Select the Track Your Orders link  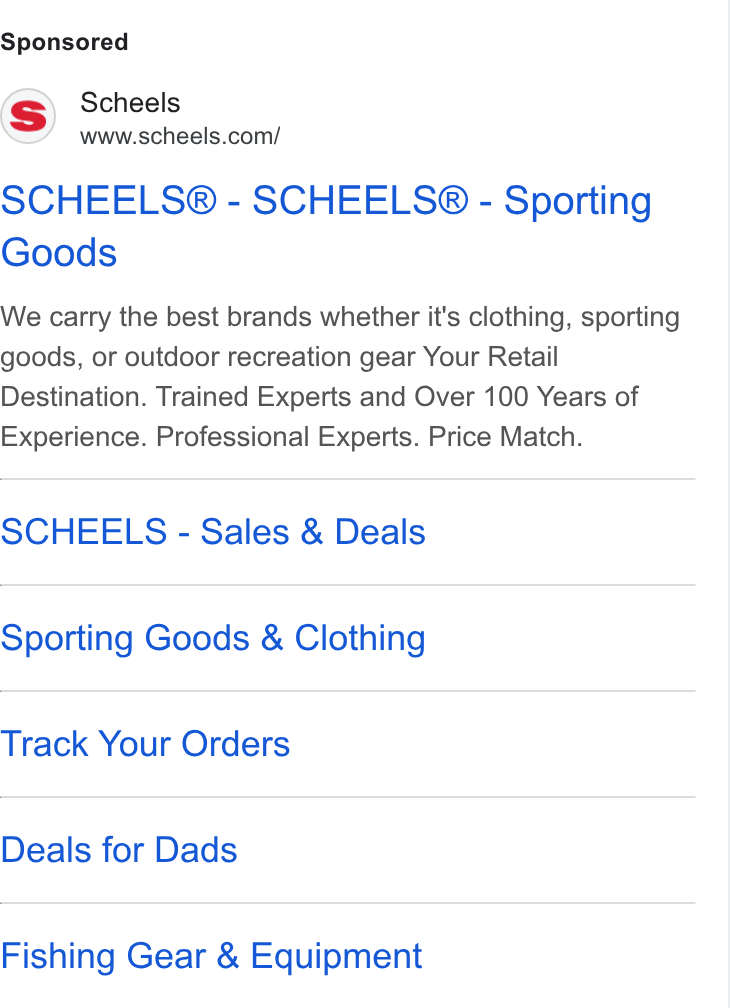[145, 744]
